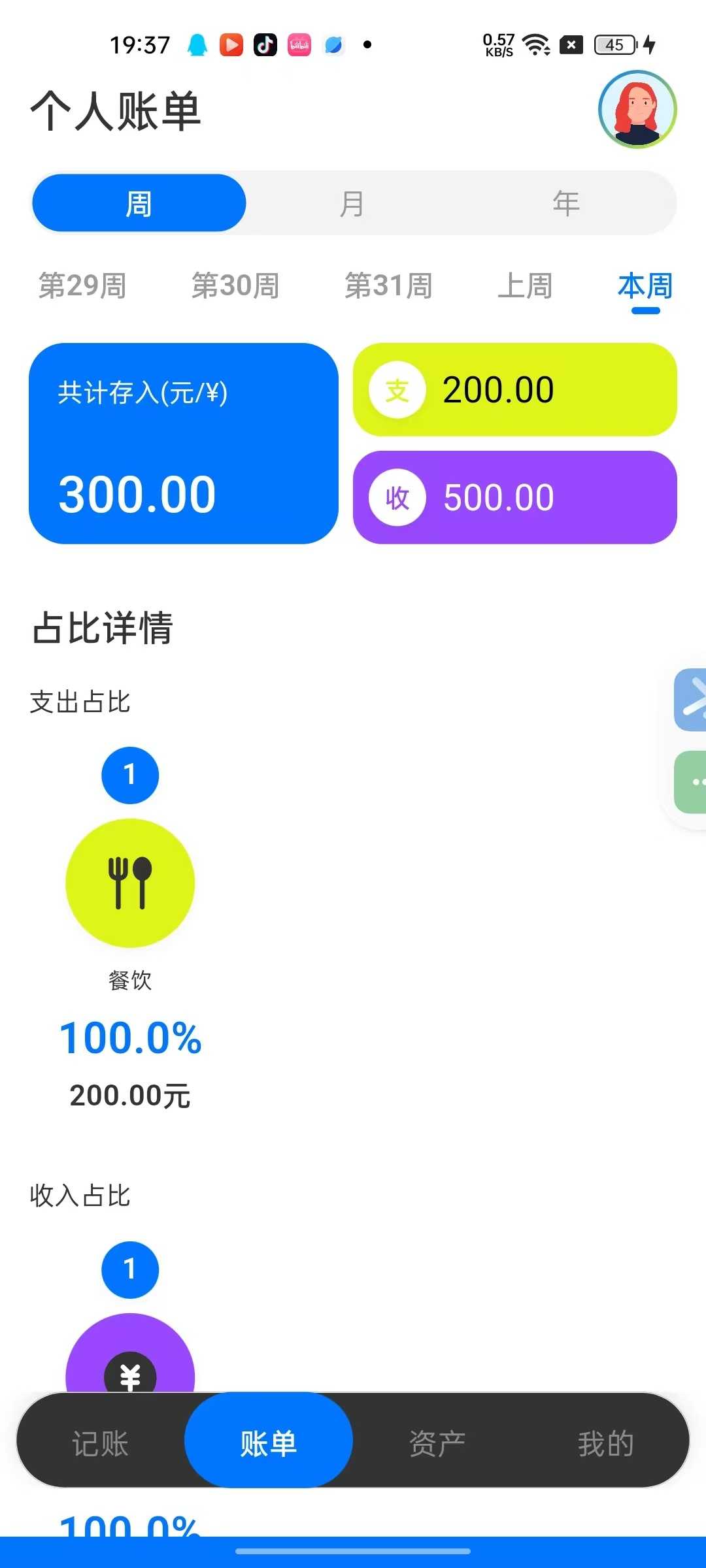Select 第31周
706x1568 pixels.
pos(388,286)
